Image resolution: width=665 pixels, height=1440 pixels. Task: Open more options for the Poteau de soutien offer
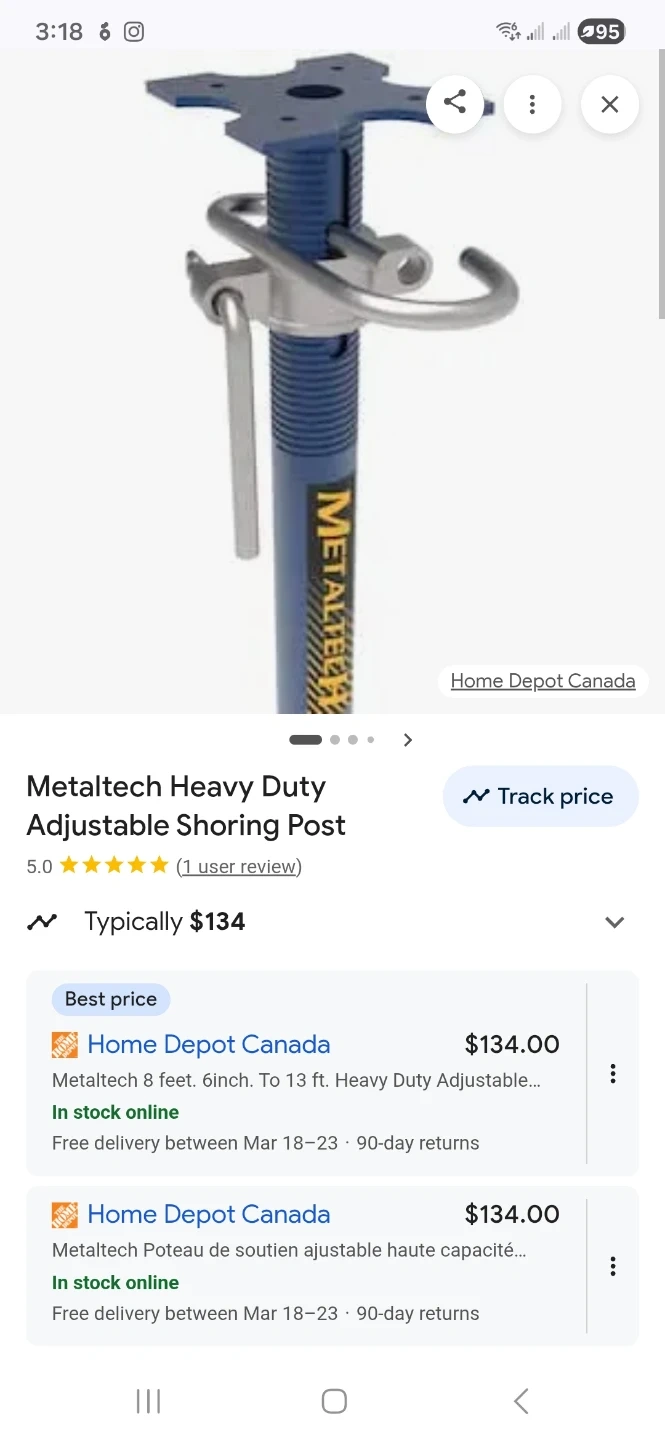(613, 1266)
